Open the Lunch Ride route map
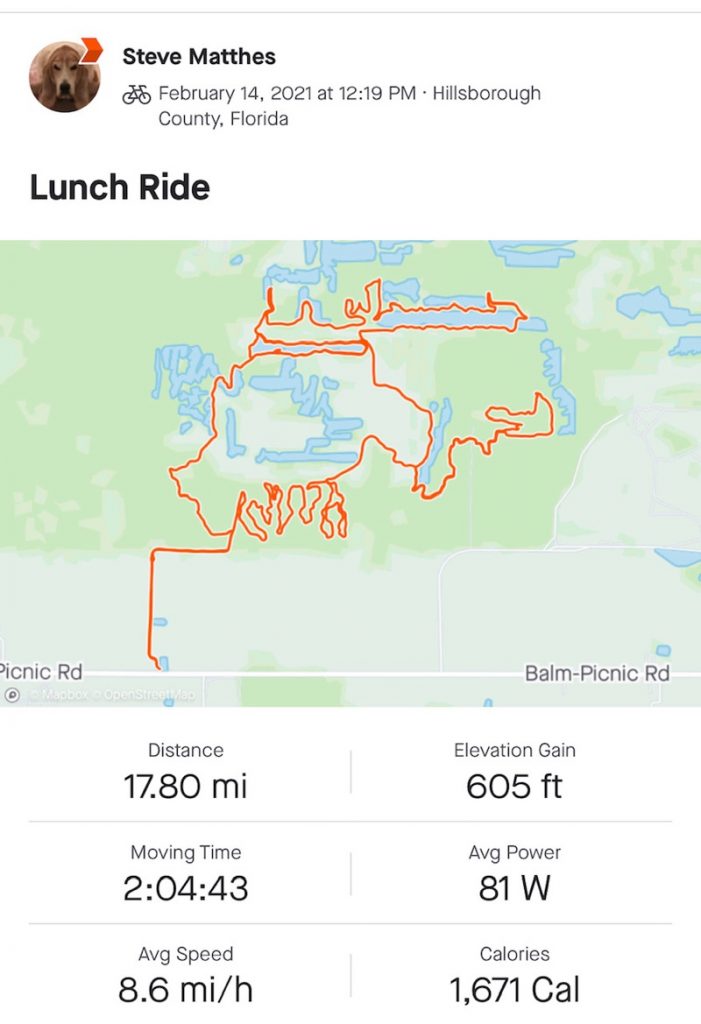Image resolution: width=701 pixels, height=1024 pixels. (350, 472)
